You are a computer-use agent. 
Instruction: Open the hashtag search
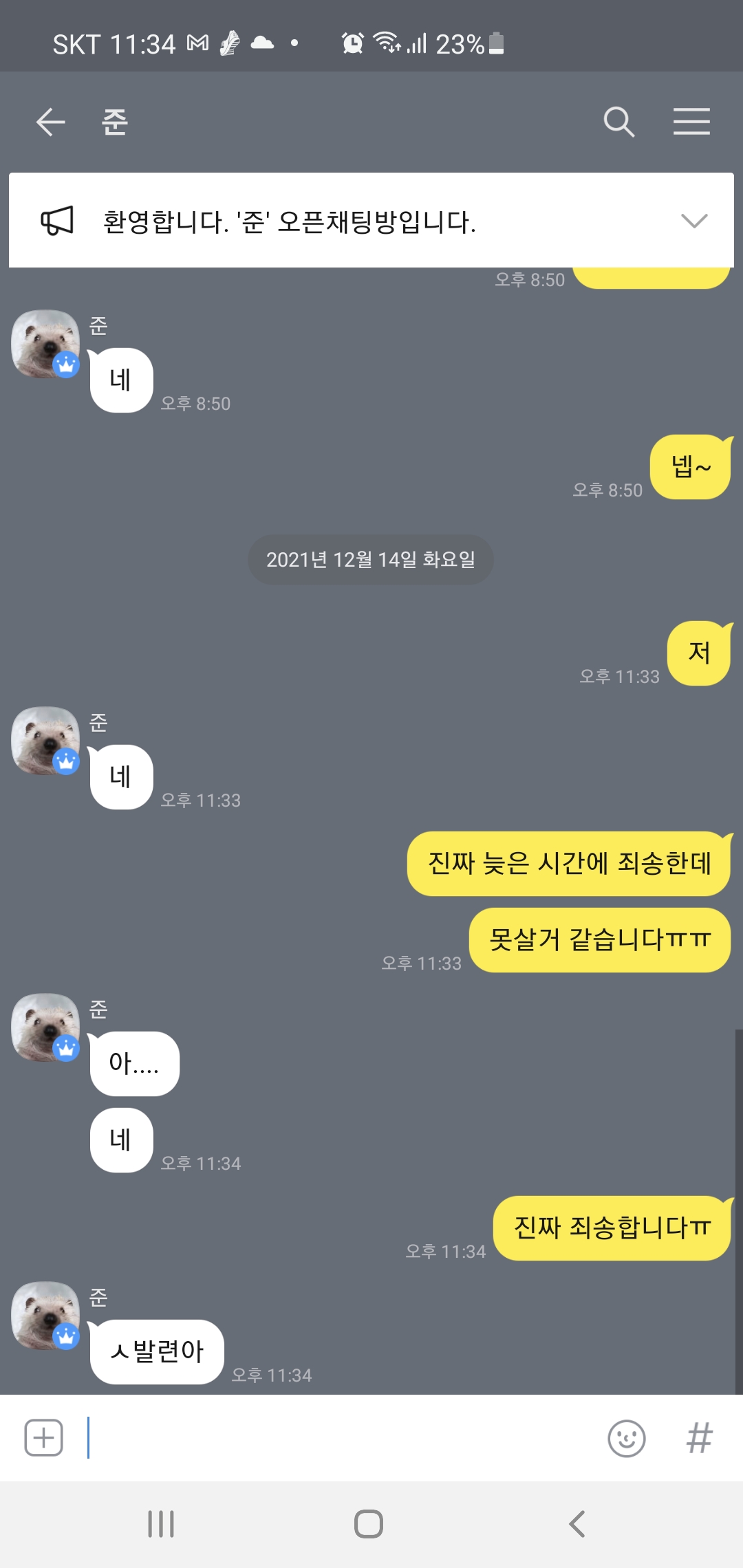[x=699, y=1438]
